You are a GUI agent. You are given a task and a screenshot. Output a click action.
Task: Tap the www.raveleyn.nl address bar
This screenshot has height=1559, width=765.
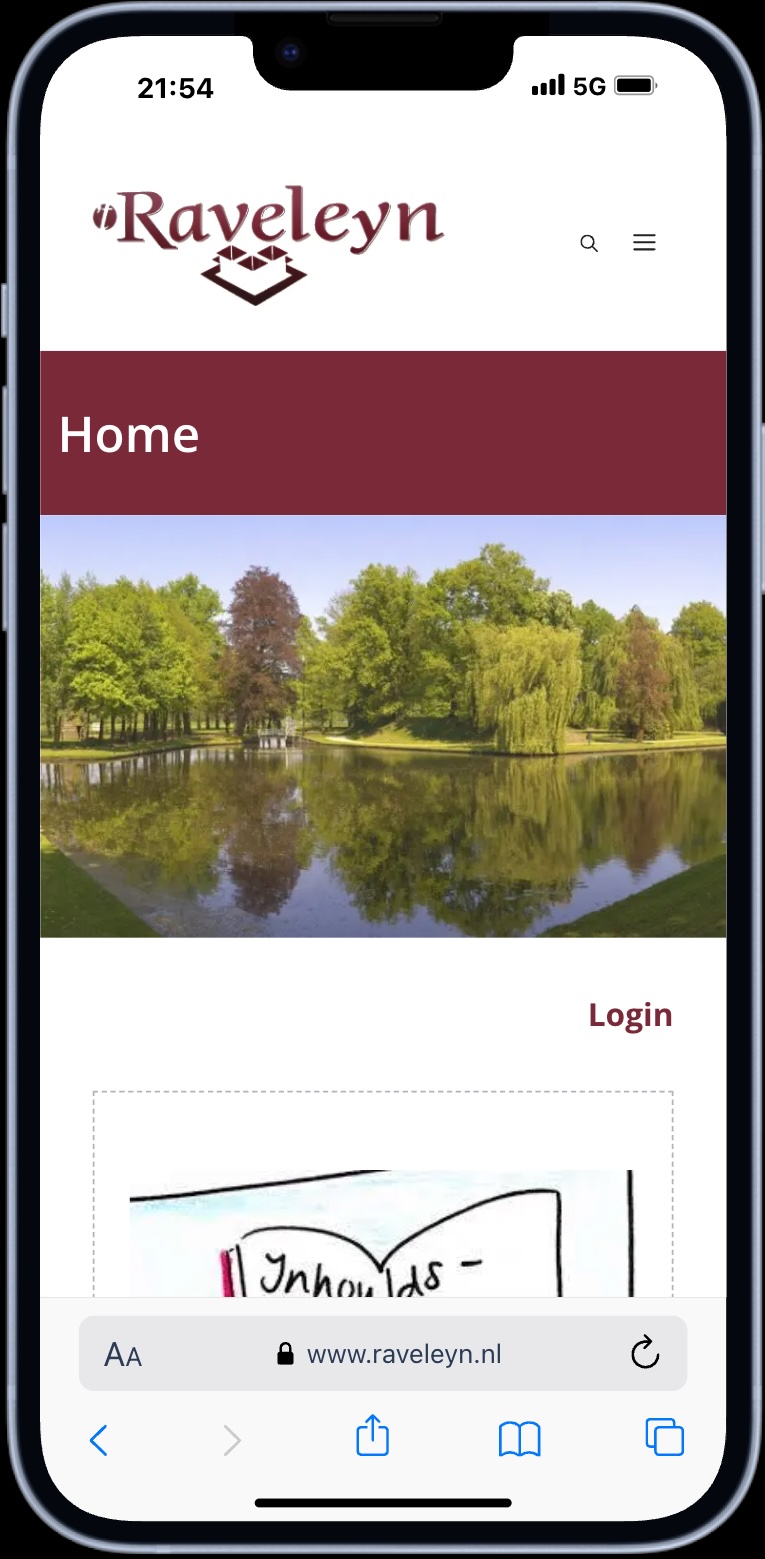click(x=390, y=1355)
